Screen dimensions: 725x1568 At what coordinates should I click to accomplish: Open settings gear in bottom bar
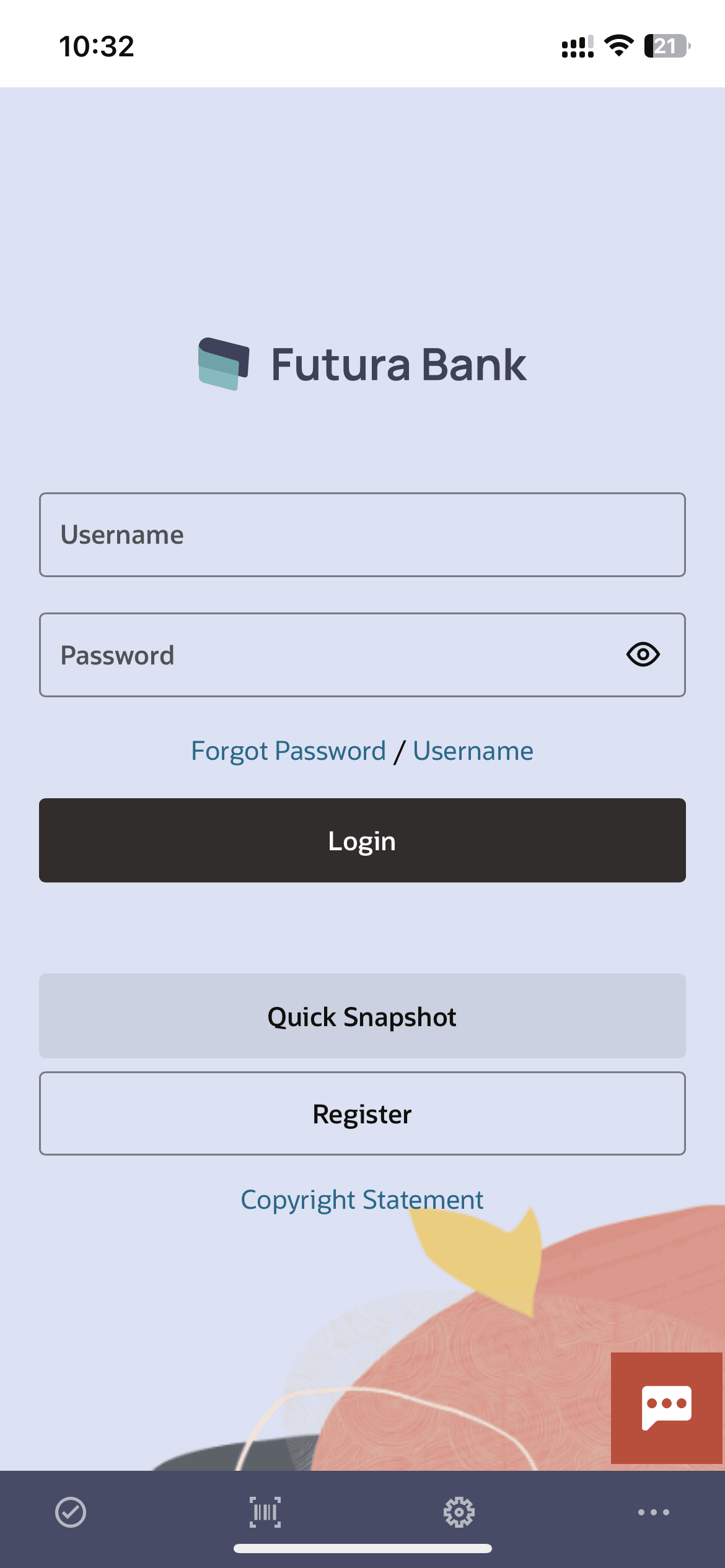pos(459,1512)
